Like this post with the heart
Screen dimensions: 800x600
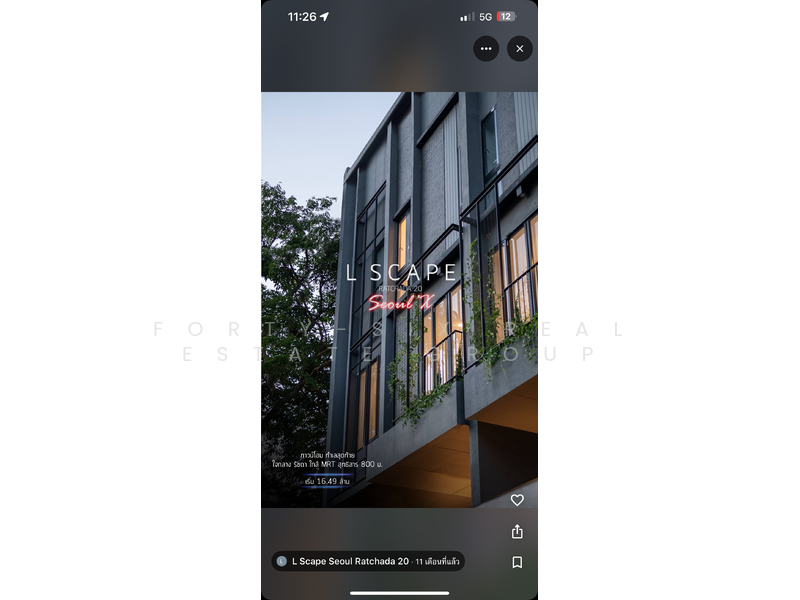pos(517,500)
